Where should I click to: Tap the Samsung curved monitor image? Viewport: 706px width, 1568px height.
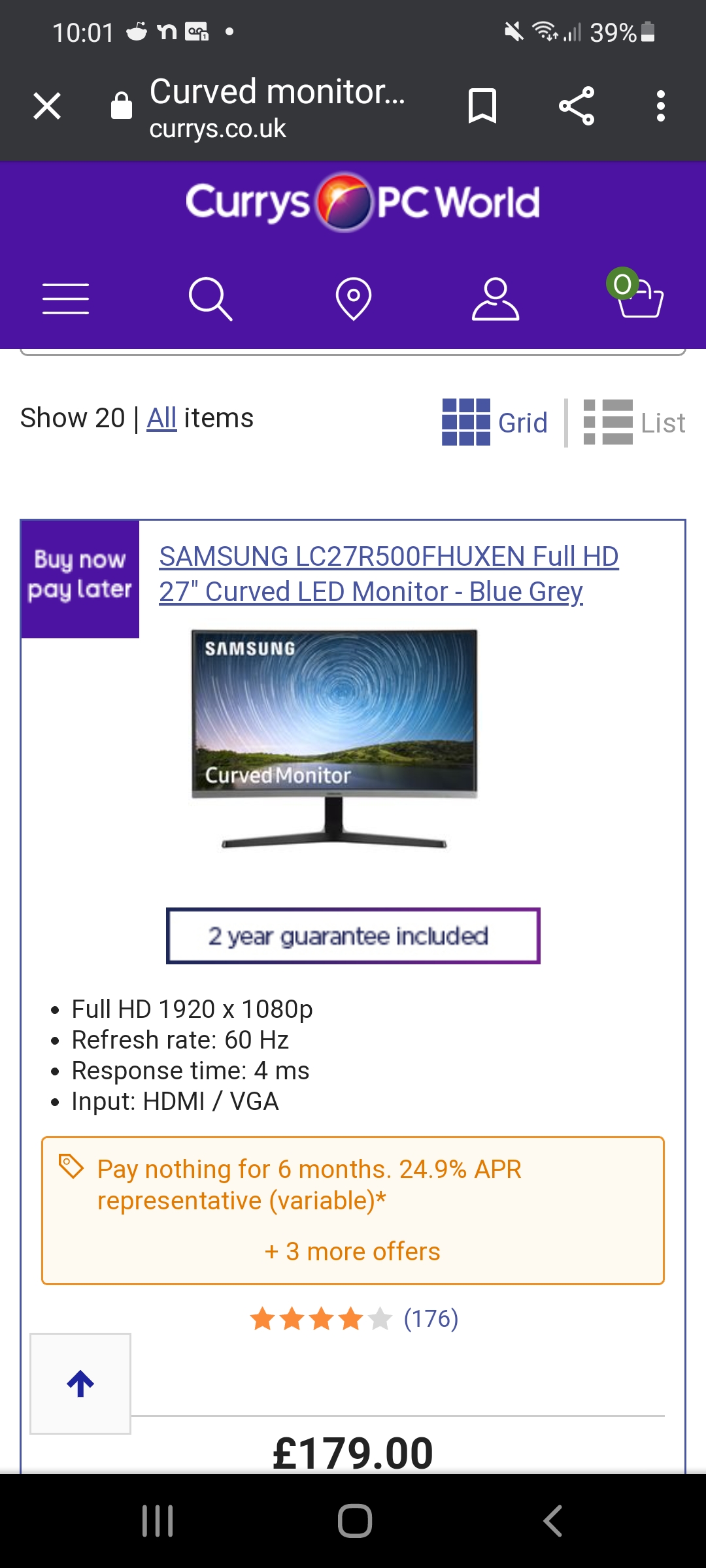point(334,738)
